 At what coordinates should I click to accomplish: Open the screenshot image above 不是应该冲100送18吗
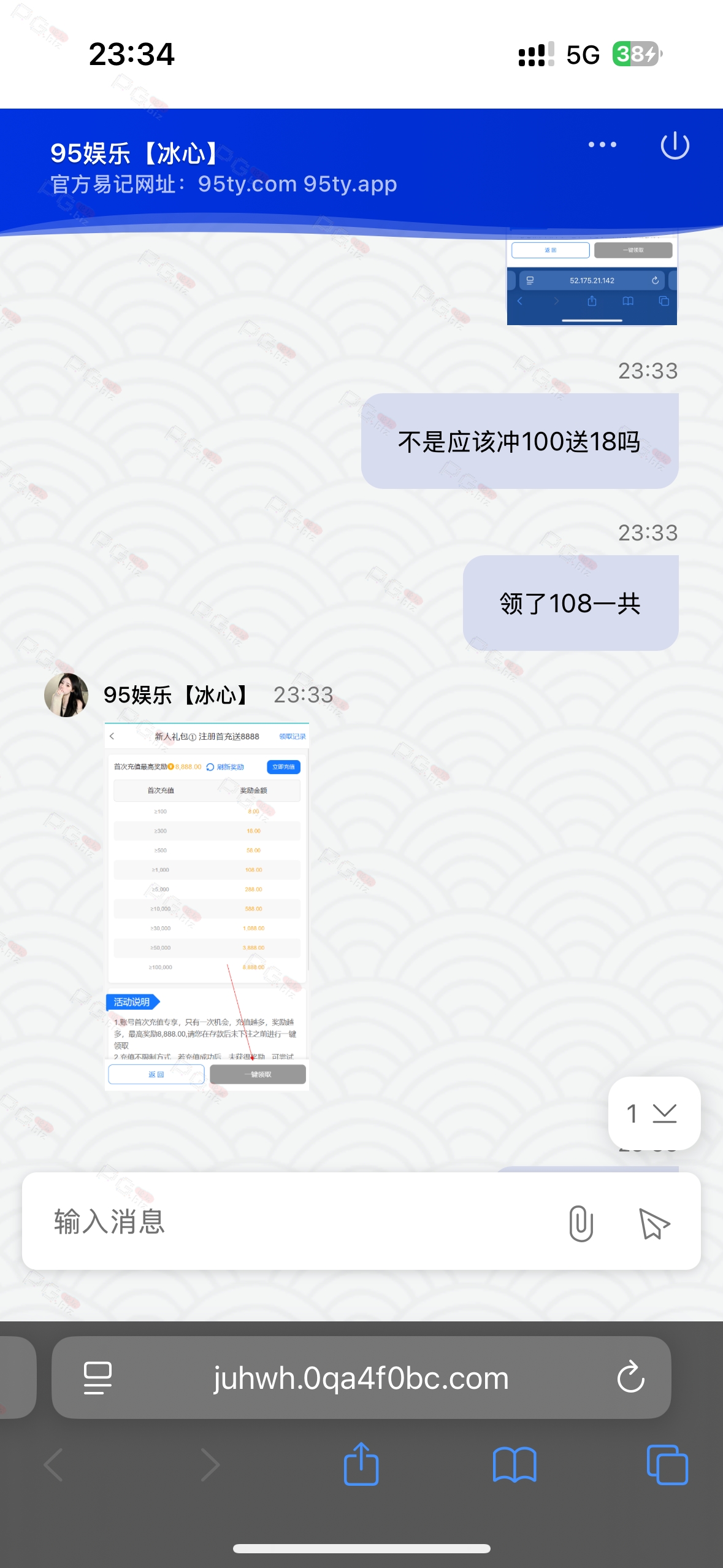point(592,279)
